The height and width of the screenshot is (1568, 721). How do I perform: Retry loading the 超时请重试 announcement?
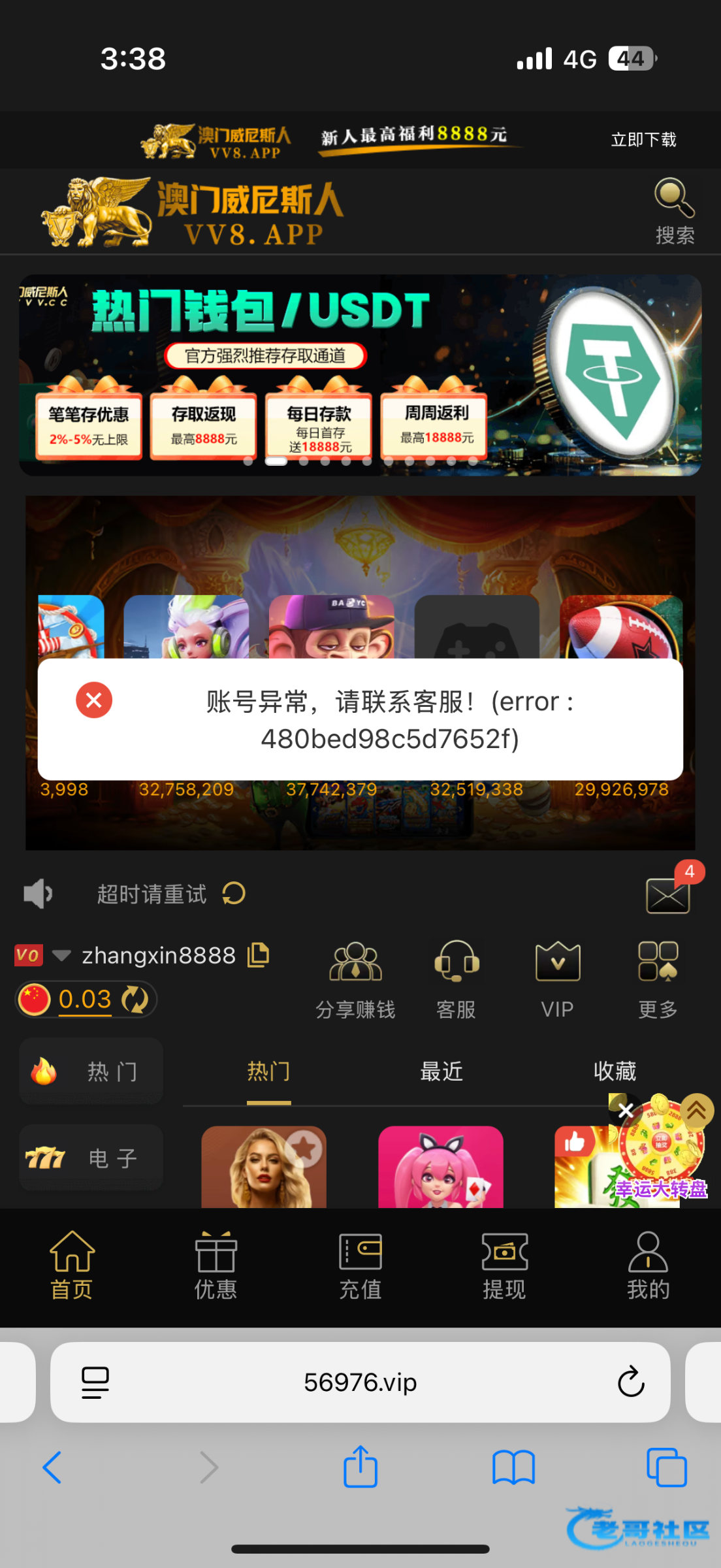click(x=234, y=893)
